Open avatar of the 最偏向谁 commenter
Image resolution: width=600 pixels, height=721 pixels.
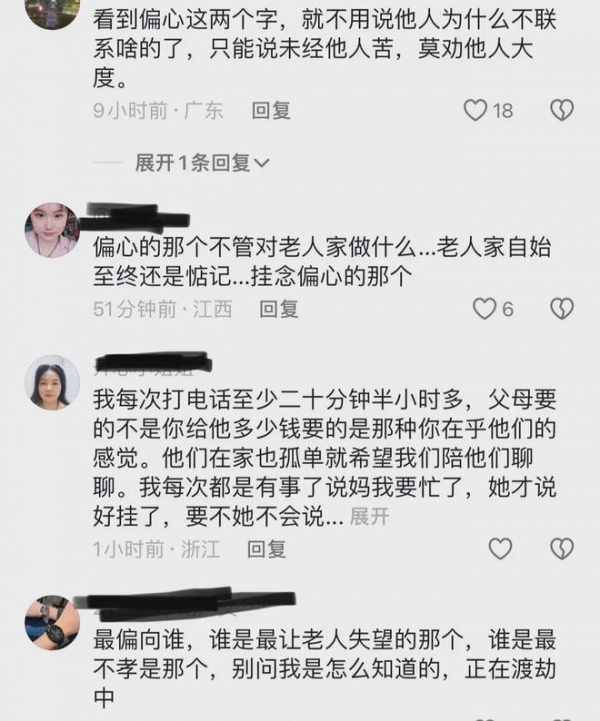coord(52,622)
